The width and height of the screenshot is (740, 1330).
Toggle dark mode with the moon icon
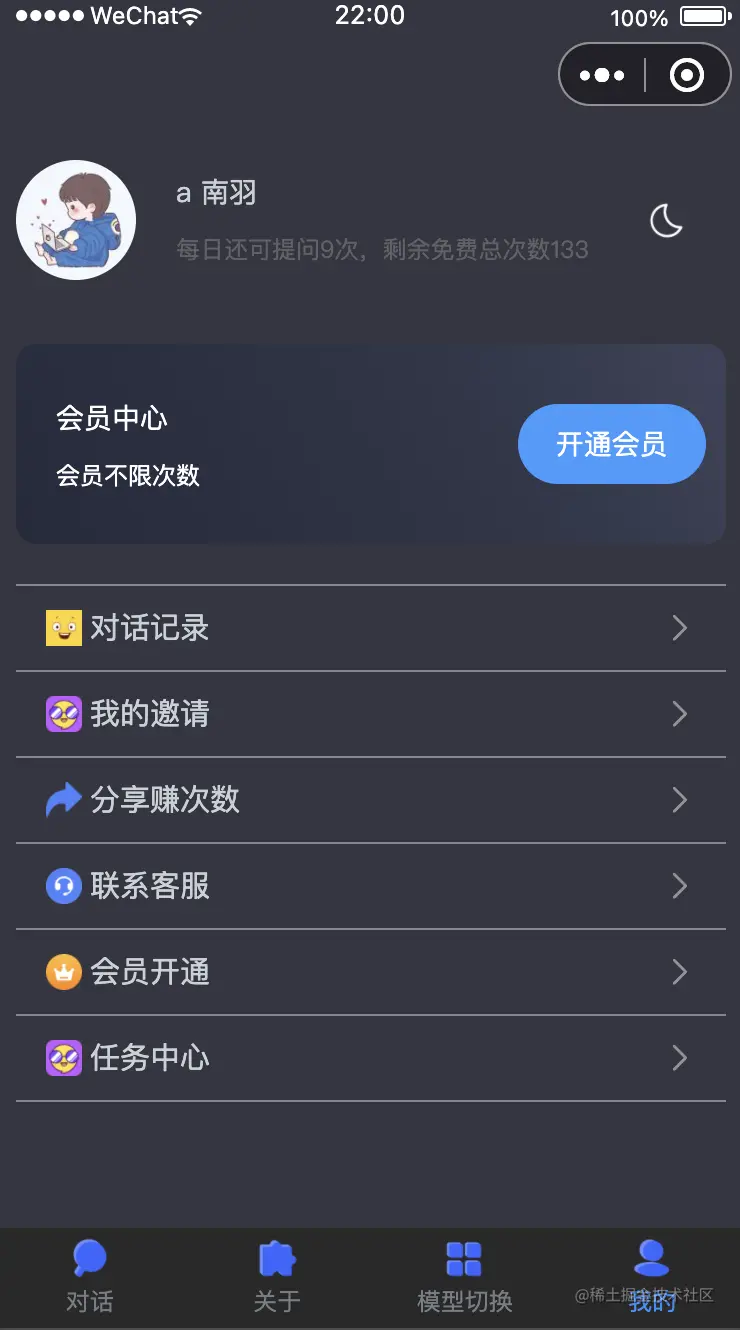coord(666,220)
